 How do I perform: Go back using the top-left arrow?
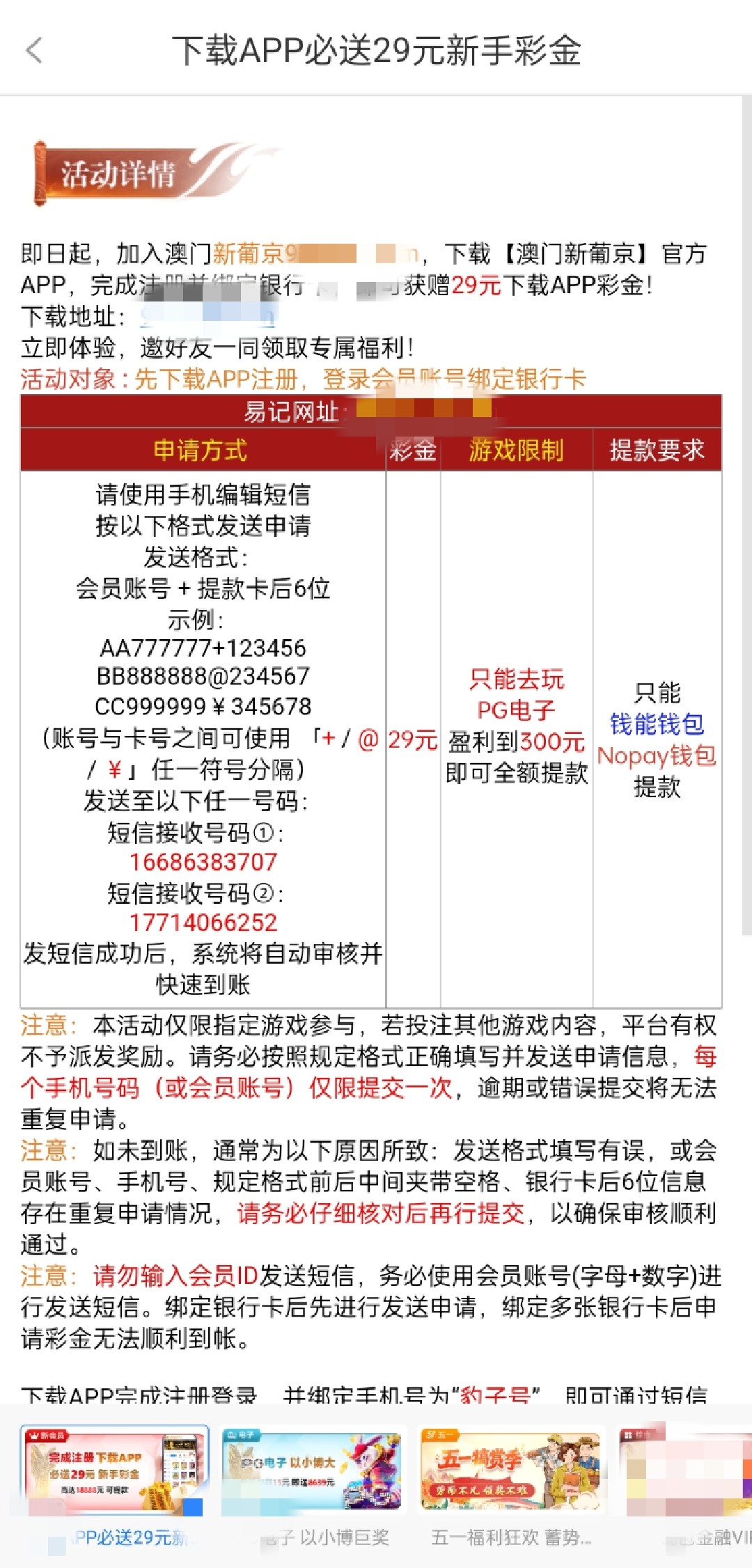tap(34, 51)
